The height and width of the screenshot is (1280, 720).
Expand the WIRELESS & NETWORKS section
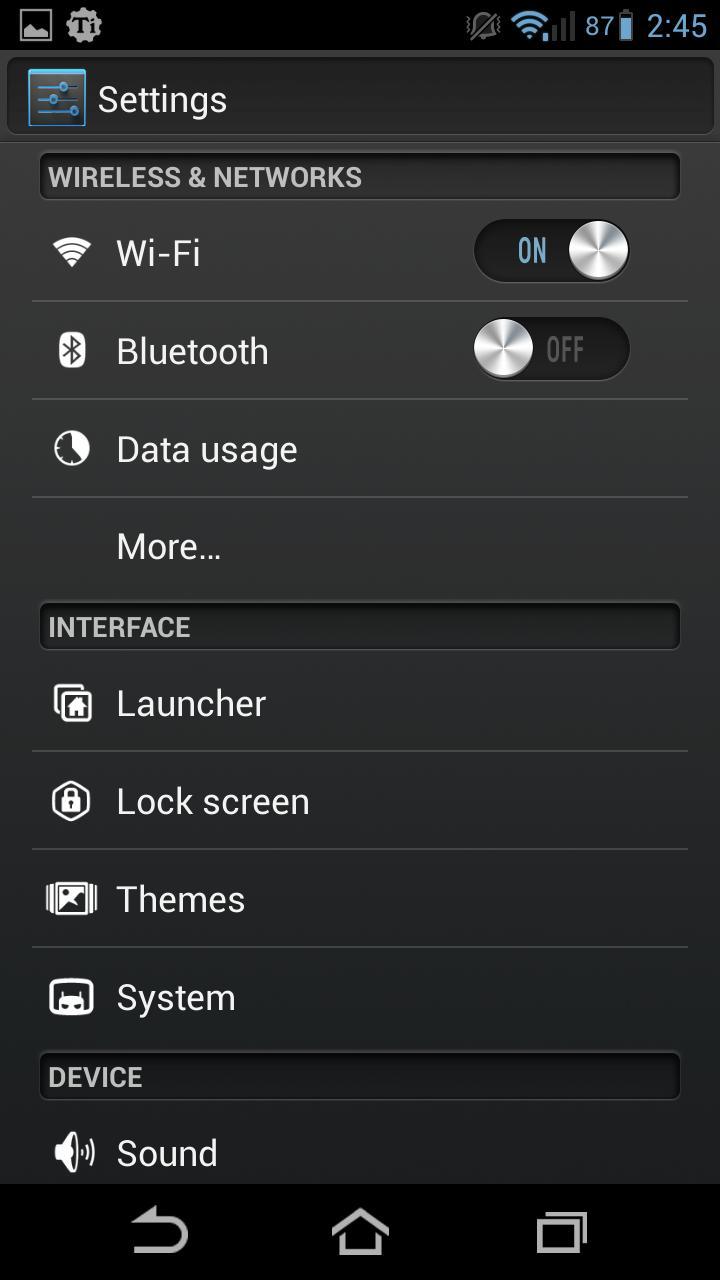point(360,176)
